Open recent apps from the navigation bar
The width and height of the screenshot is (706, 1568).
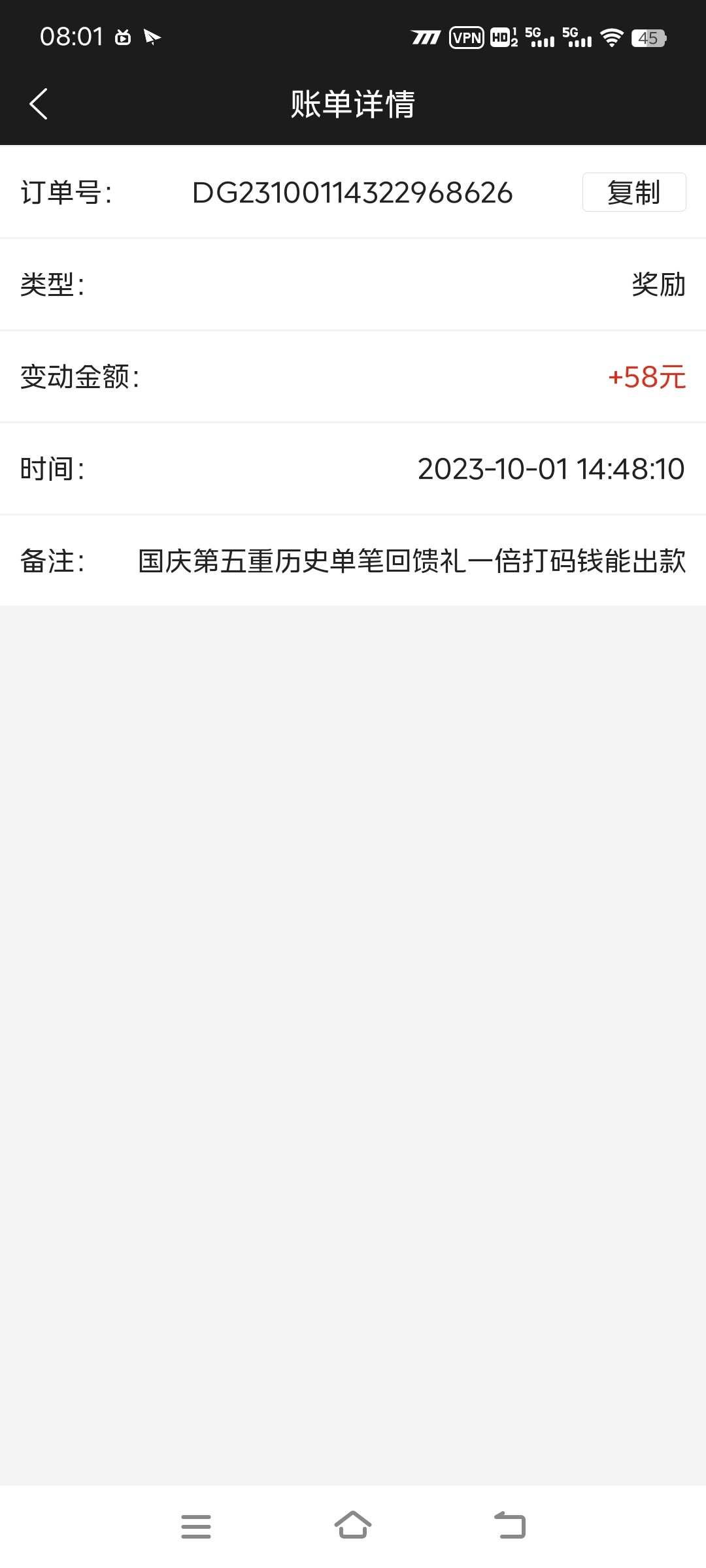(x=195, y=1526)
